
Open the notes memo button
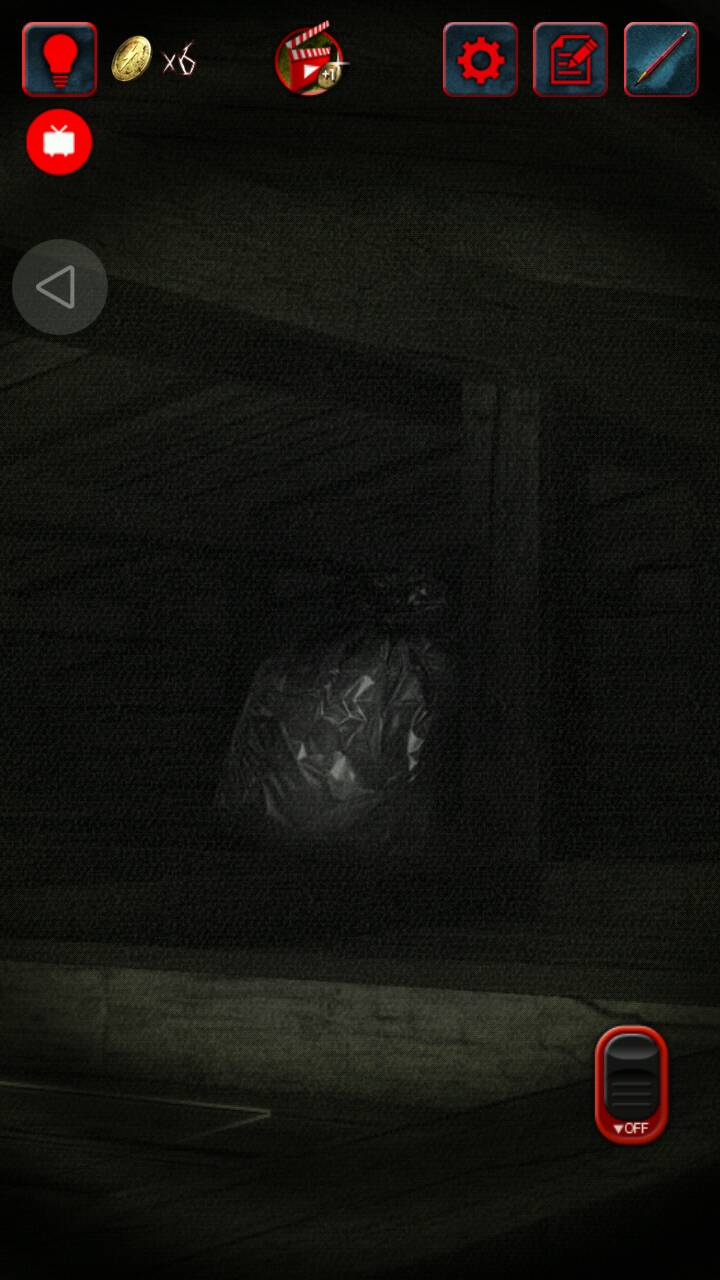[x=570, y=60]
